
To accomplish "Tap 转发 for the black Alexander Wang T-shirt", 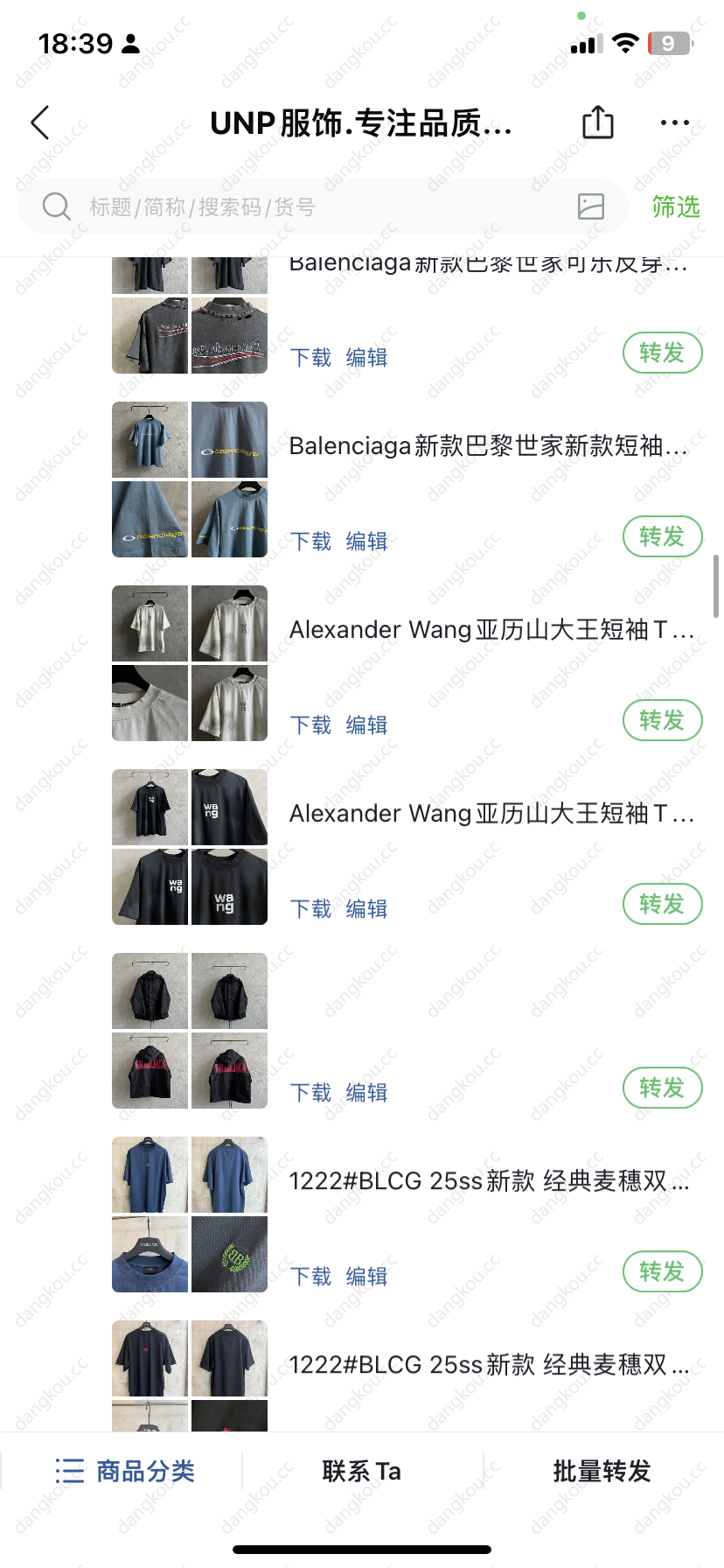I will click(662, 904).
